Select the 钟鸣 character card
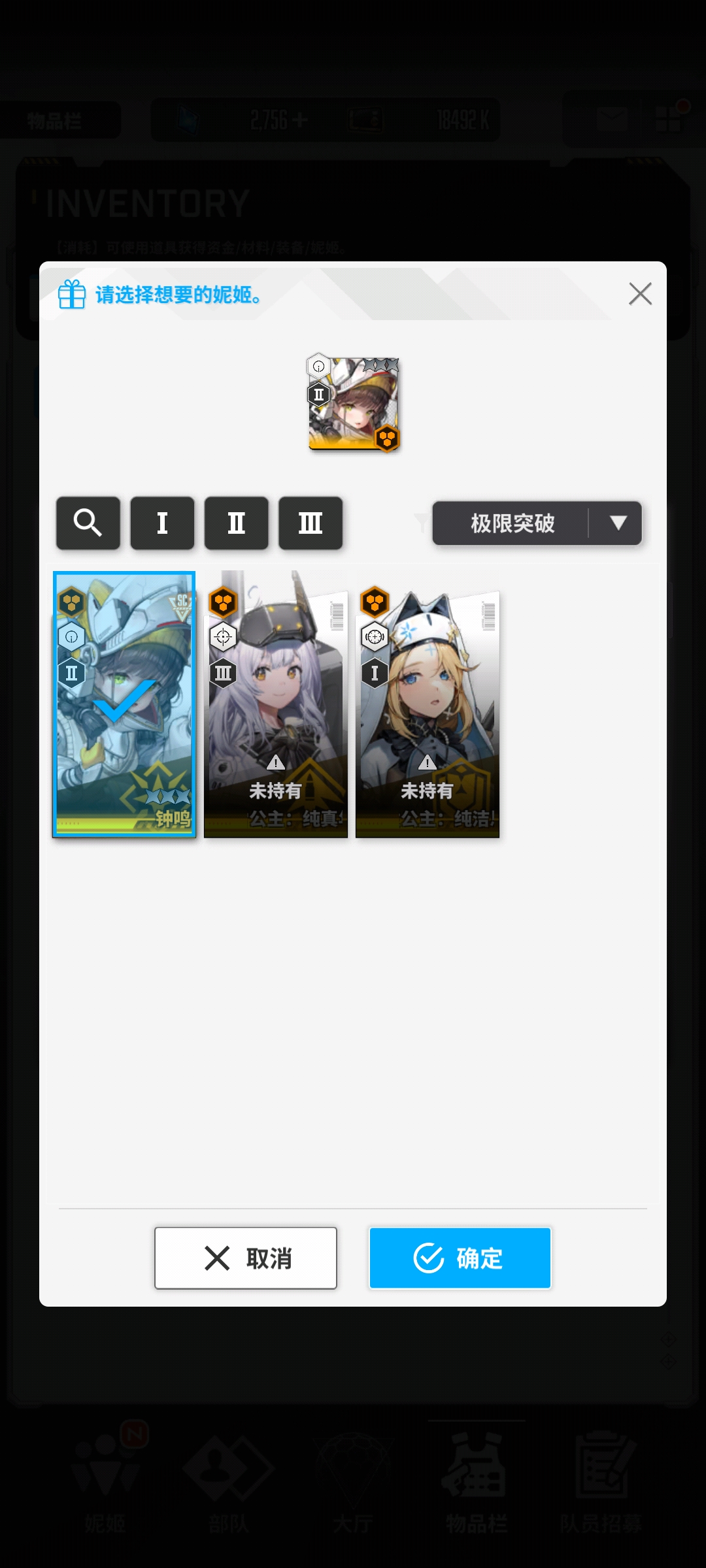 pos(124,704)
